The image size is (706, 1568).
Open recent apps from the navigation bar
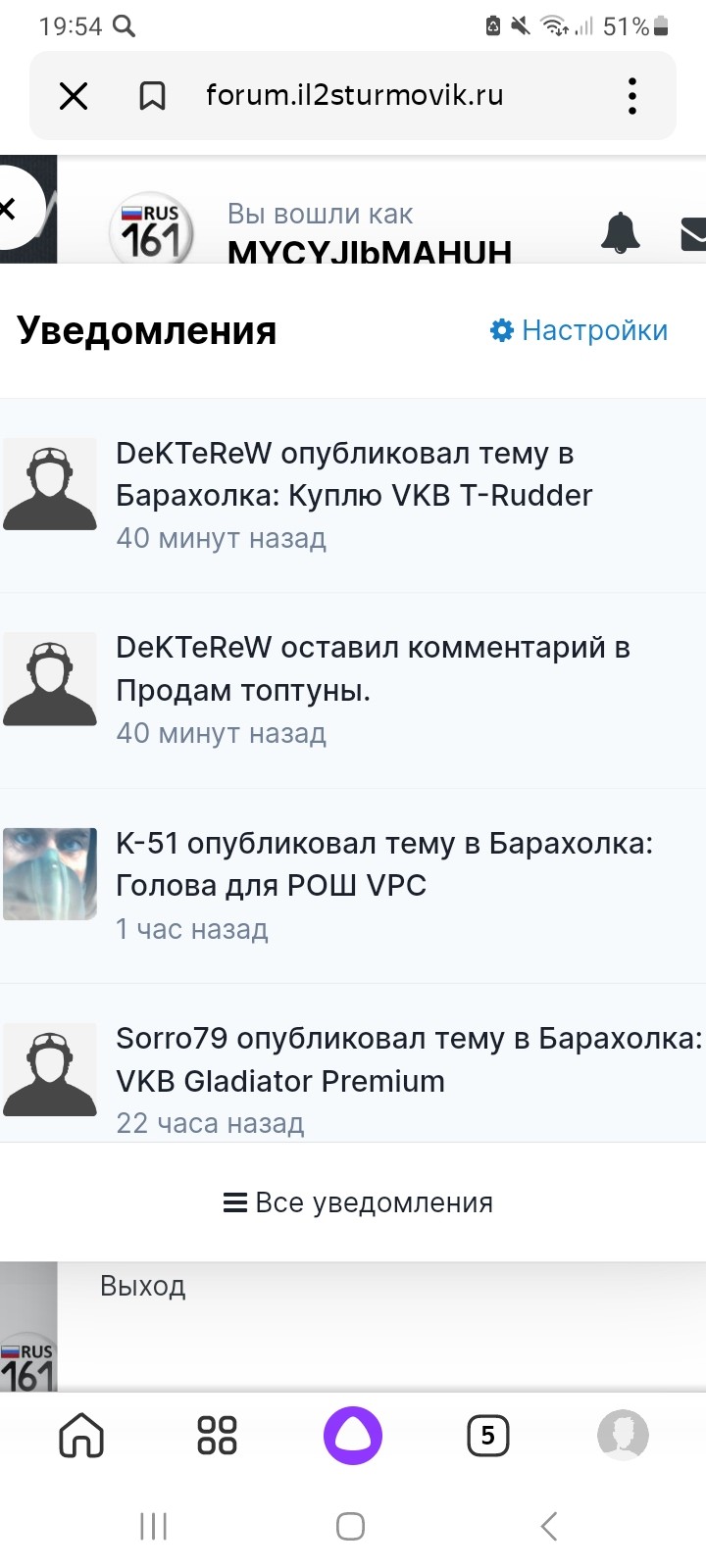(x=154, y=1526)
